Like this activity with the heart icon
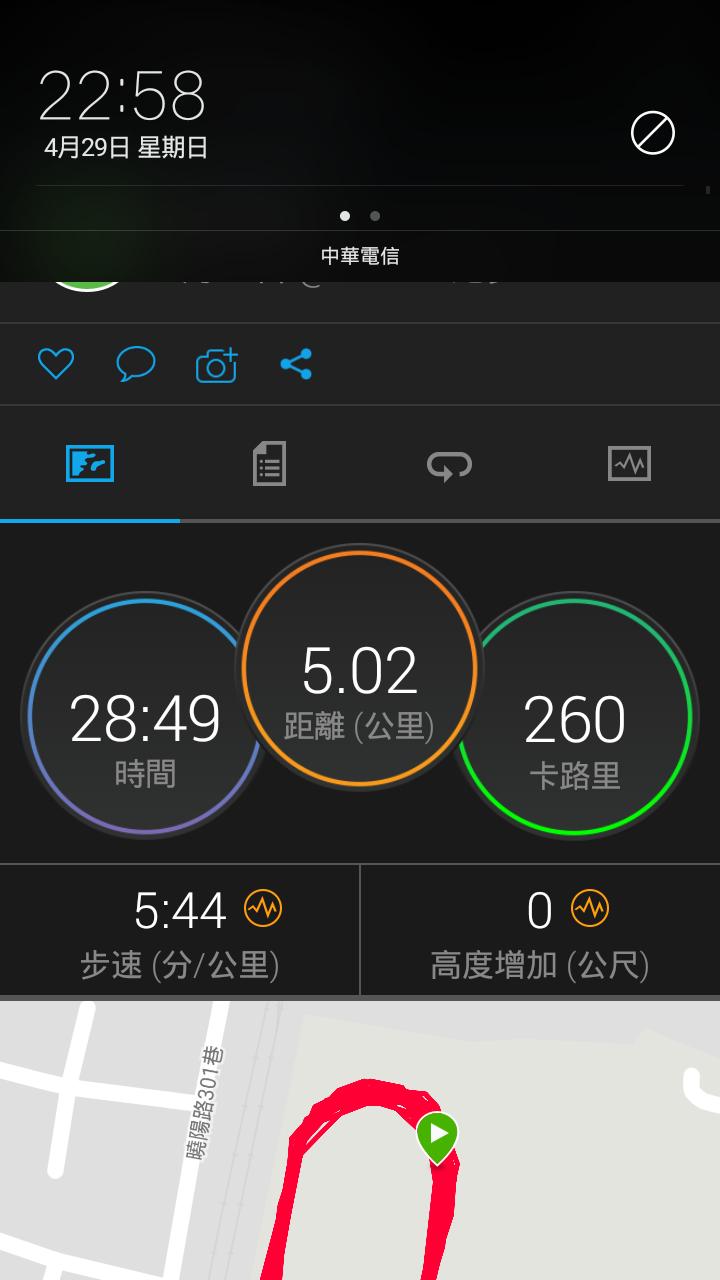This screenshot has width=720, height=1280. (x=56, y=364)
